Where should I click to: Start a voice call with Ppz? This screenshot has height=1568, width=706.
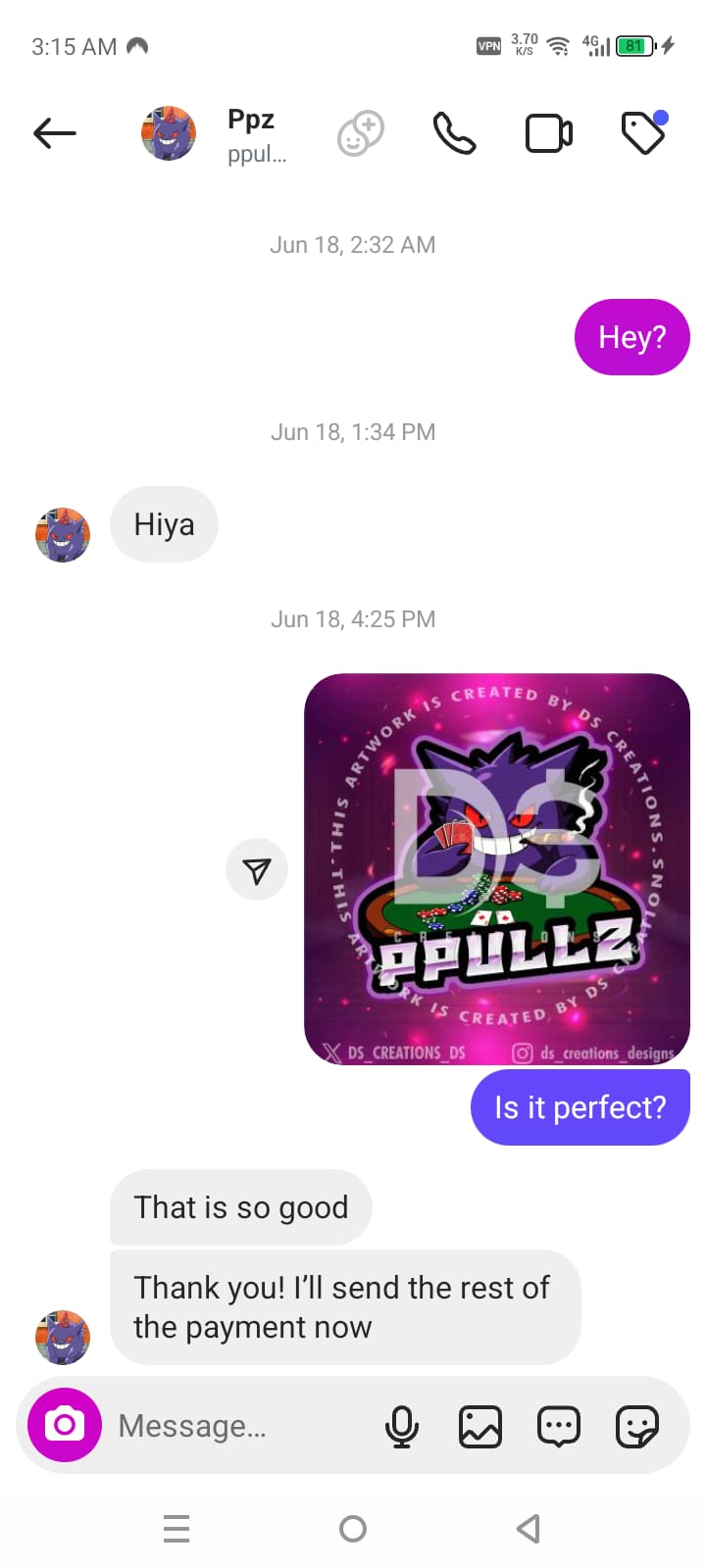(x=454, y=133)
